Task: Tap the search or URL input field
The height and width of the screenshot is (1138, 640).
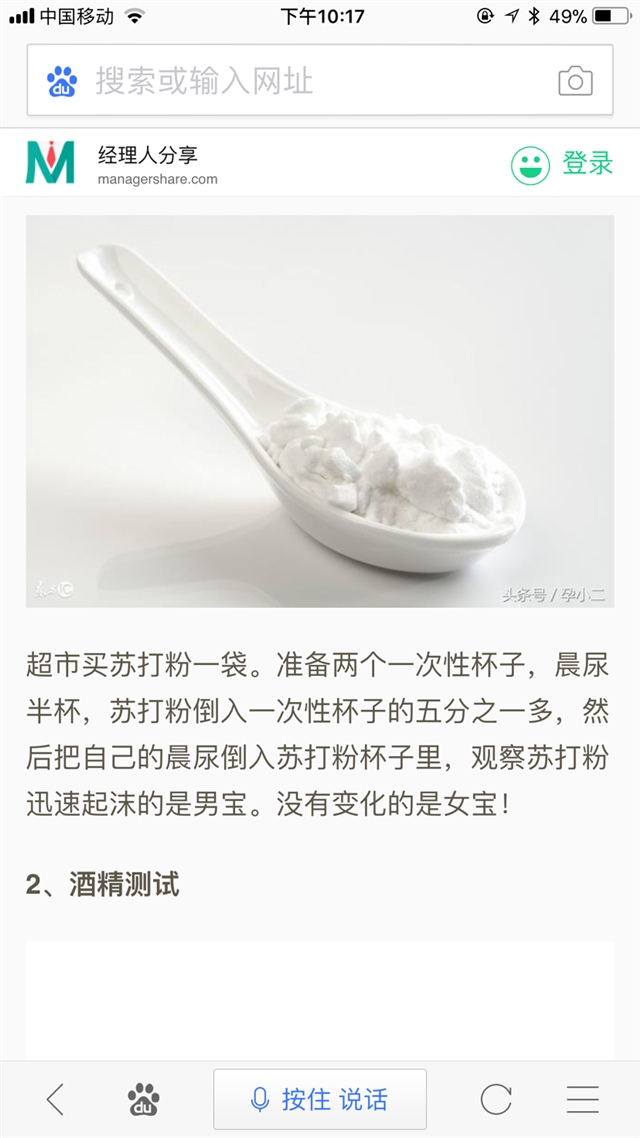Action: [310, 81]
